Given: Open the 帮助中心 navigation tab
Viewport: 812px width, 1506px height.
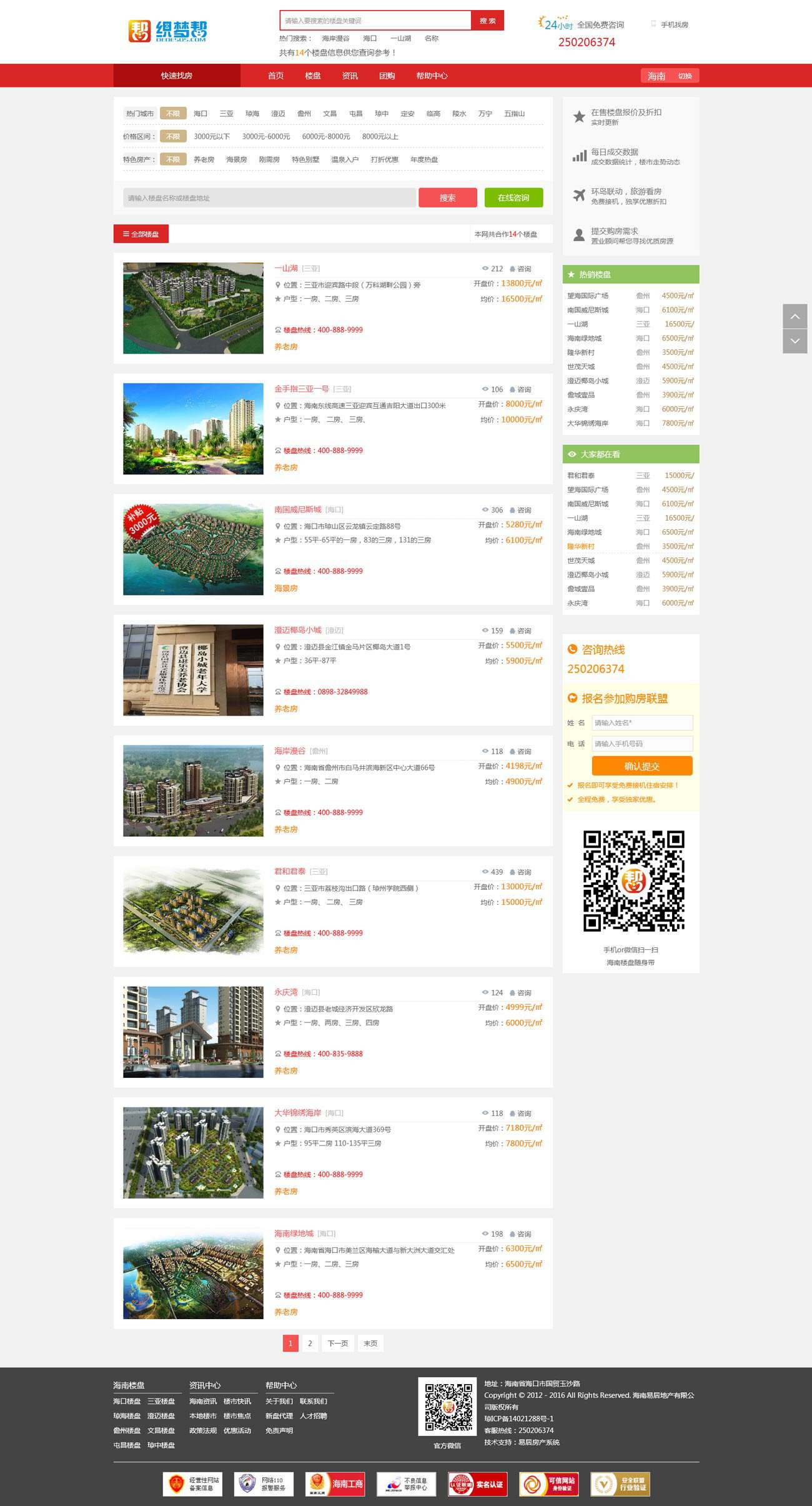Looking at the screenshot, I should pos(432,76).
